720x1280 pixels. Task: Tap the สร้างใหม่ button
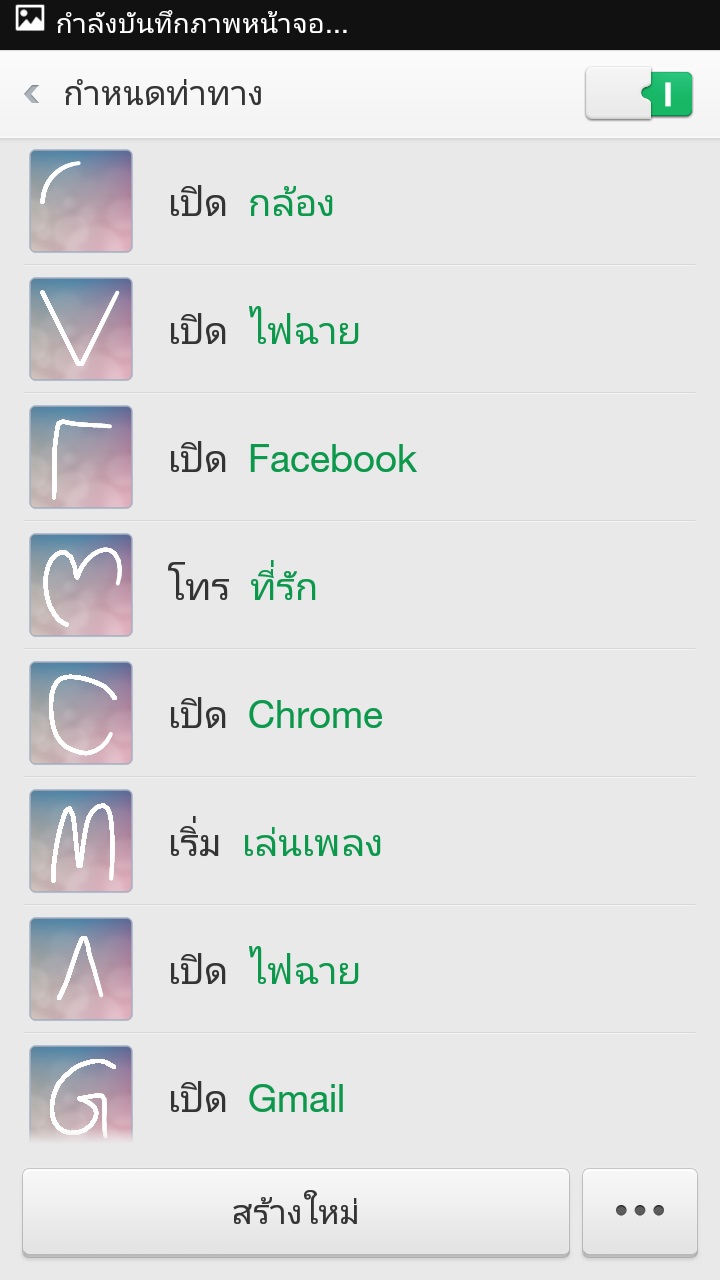(296, 1212)
